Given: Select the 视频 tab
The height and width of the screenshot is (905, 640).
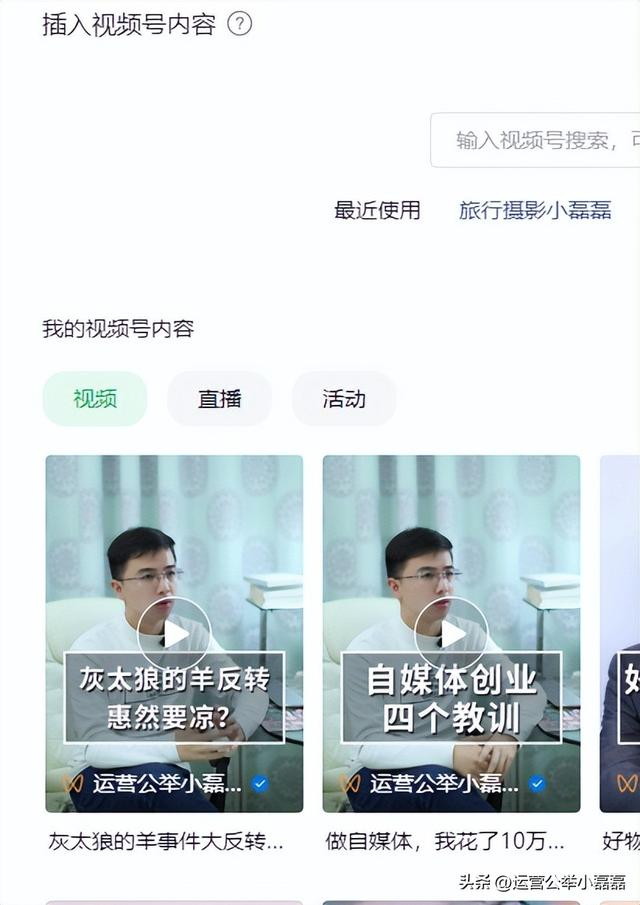Looking at the screenshot, I should [x=95, y=399].
